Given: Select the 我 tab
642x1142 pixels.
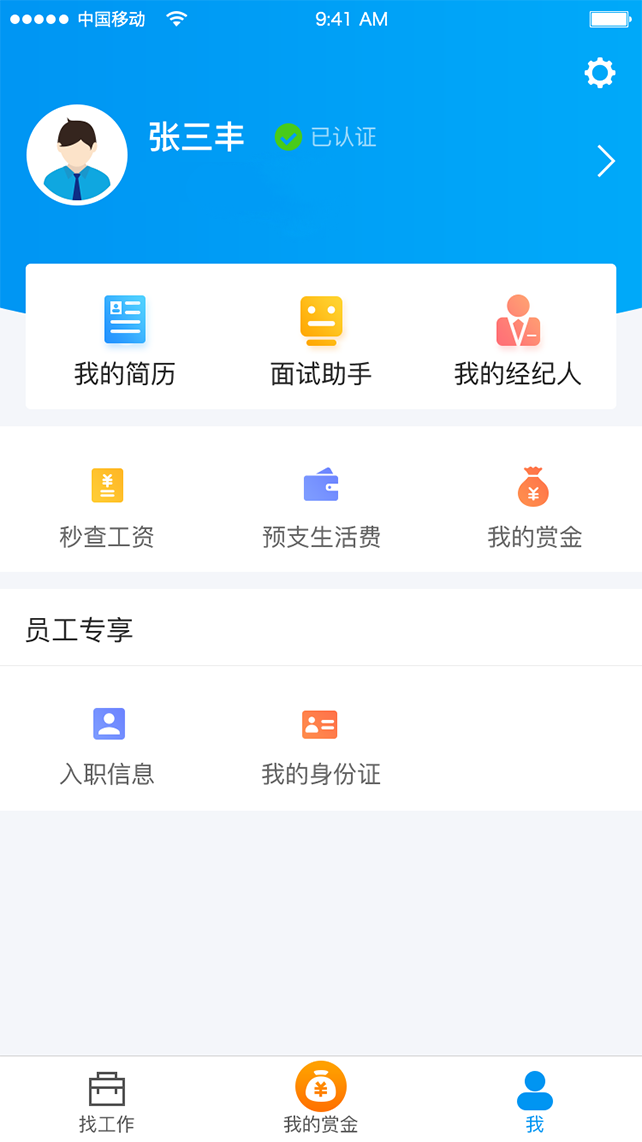Looking at the screenshot, I should click(535, 1101).
